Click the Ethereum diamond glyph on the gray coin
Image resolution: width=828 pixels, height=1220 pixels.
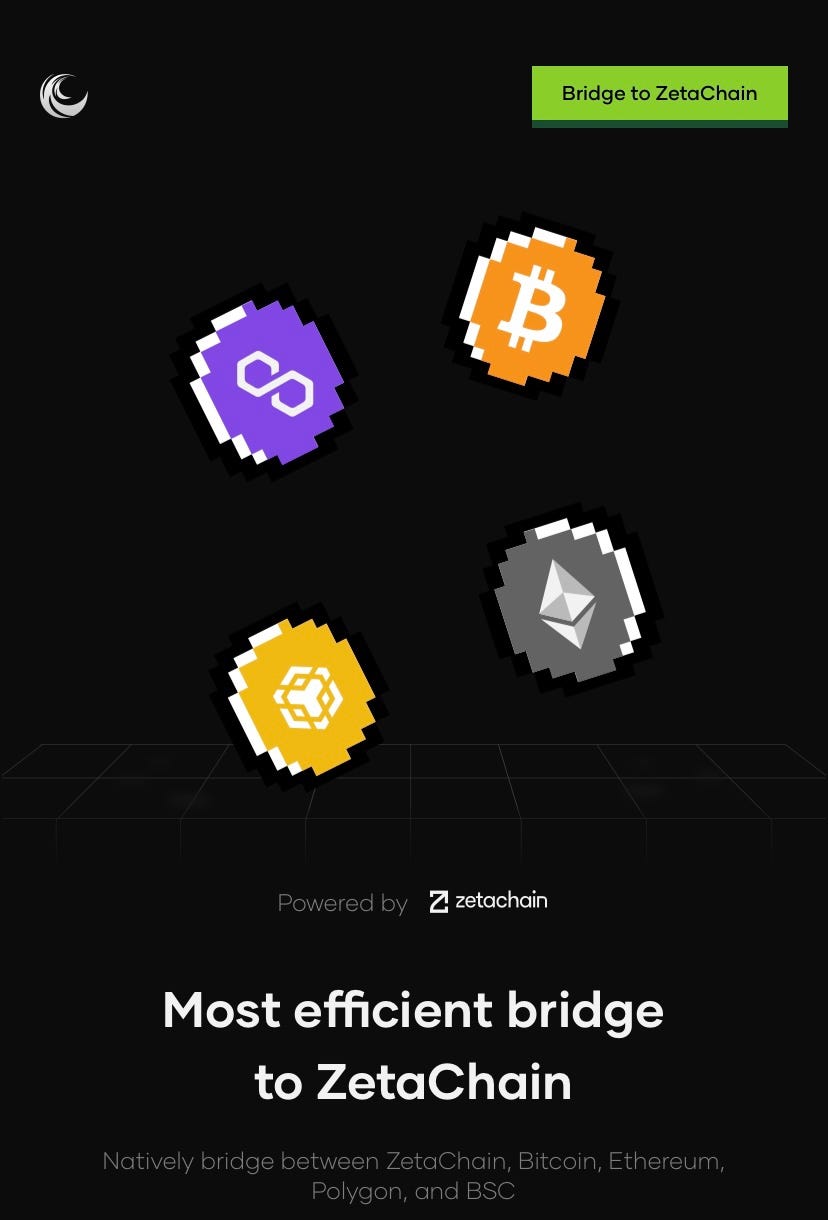tap(570, 602)
